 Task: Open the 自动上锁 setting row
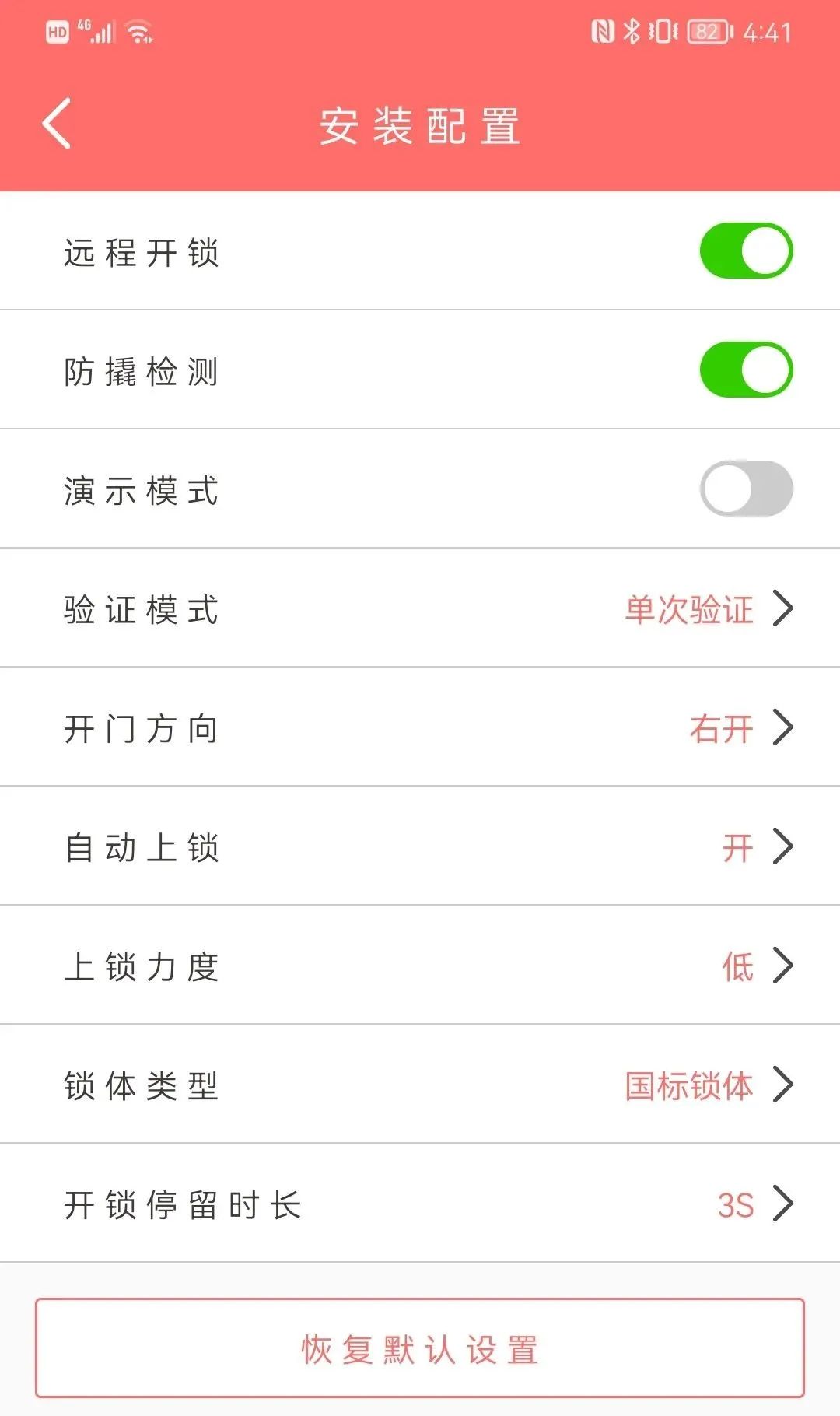point(420,846)
